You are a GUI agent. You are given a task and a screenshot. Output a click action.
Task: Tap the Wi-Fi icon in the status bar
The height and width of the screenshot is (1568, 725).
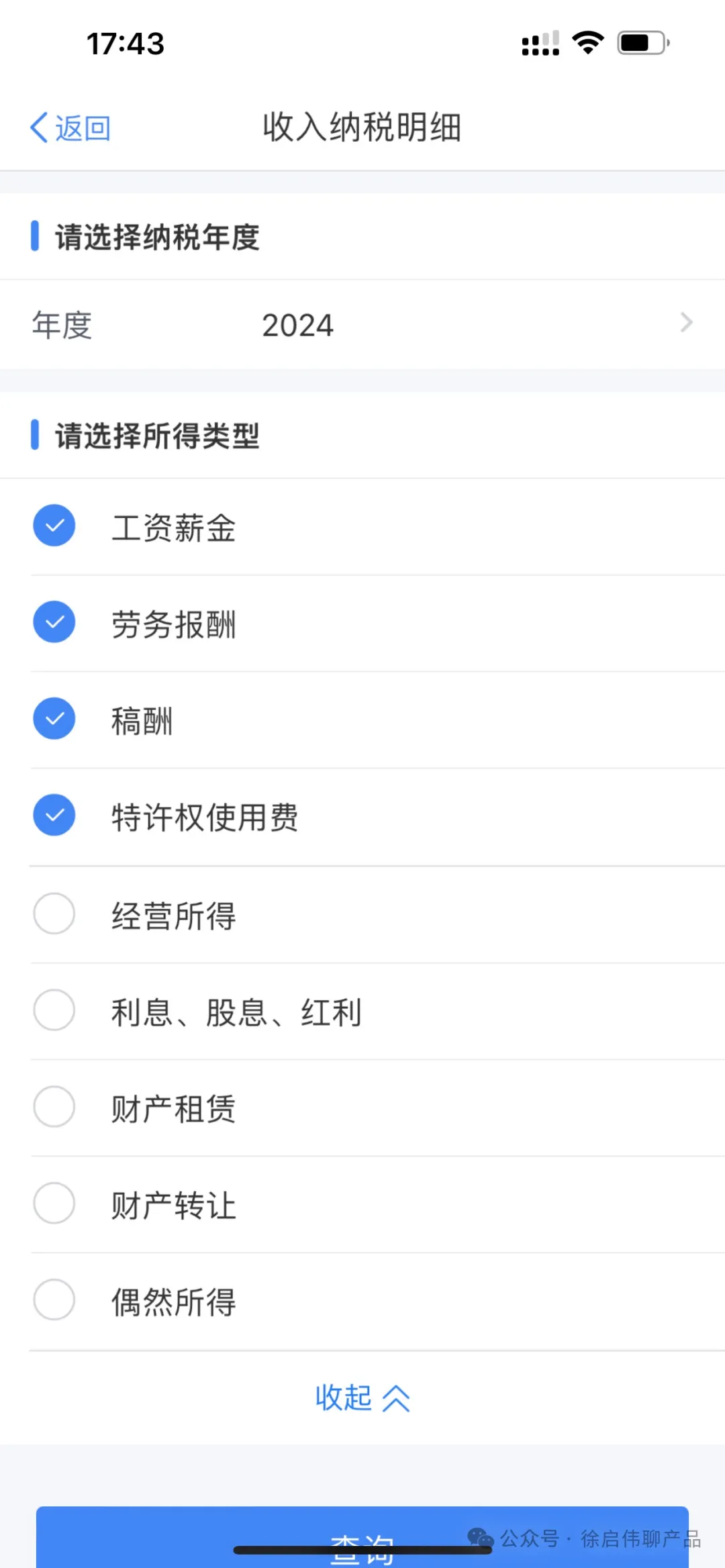point(587,42)
